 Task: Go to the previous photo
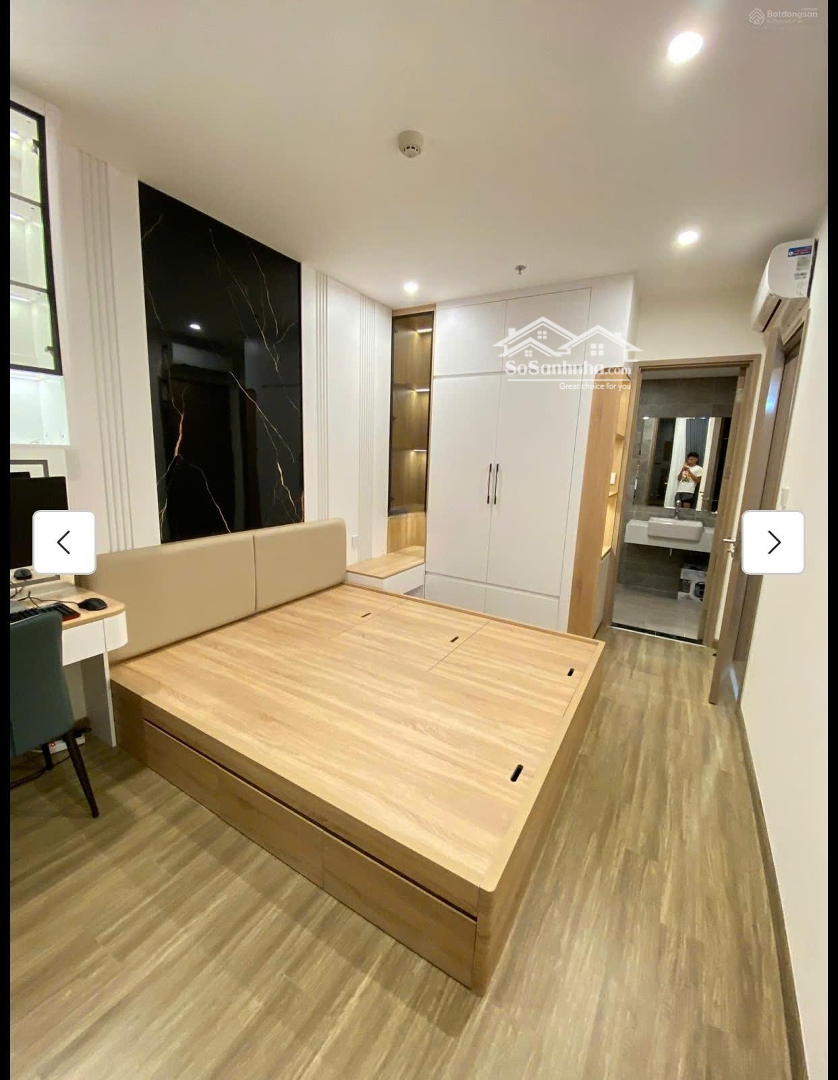(64, 542)
